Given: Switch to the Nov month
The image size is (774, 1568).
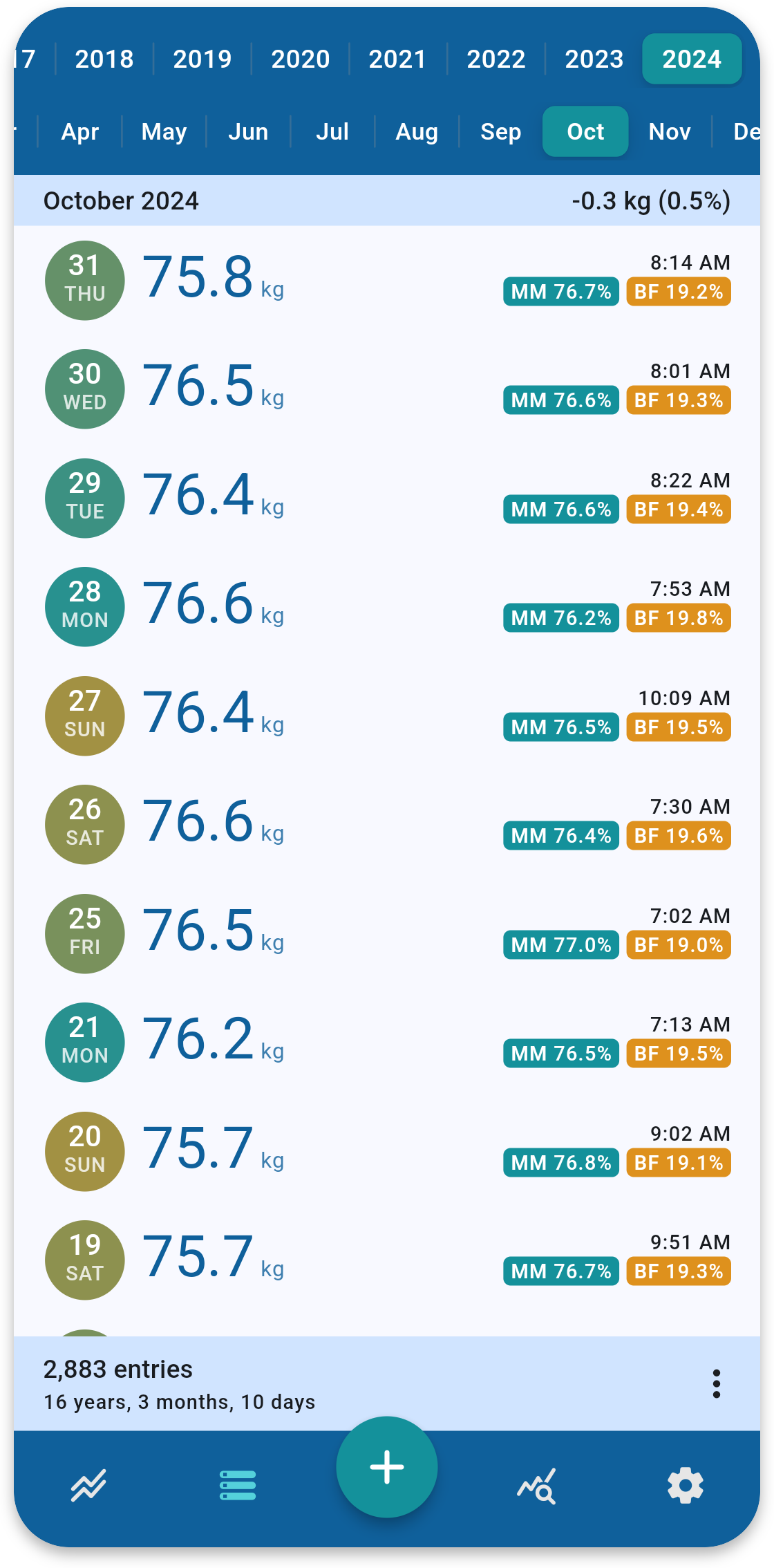Looking at the screenshot, I should point(670,131).
